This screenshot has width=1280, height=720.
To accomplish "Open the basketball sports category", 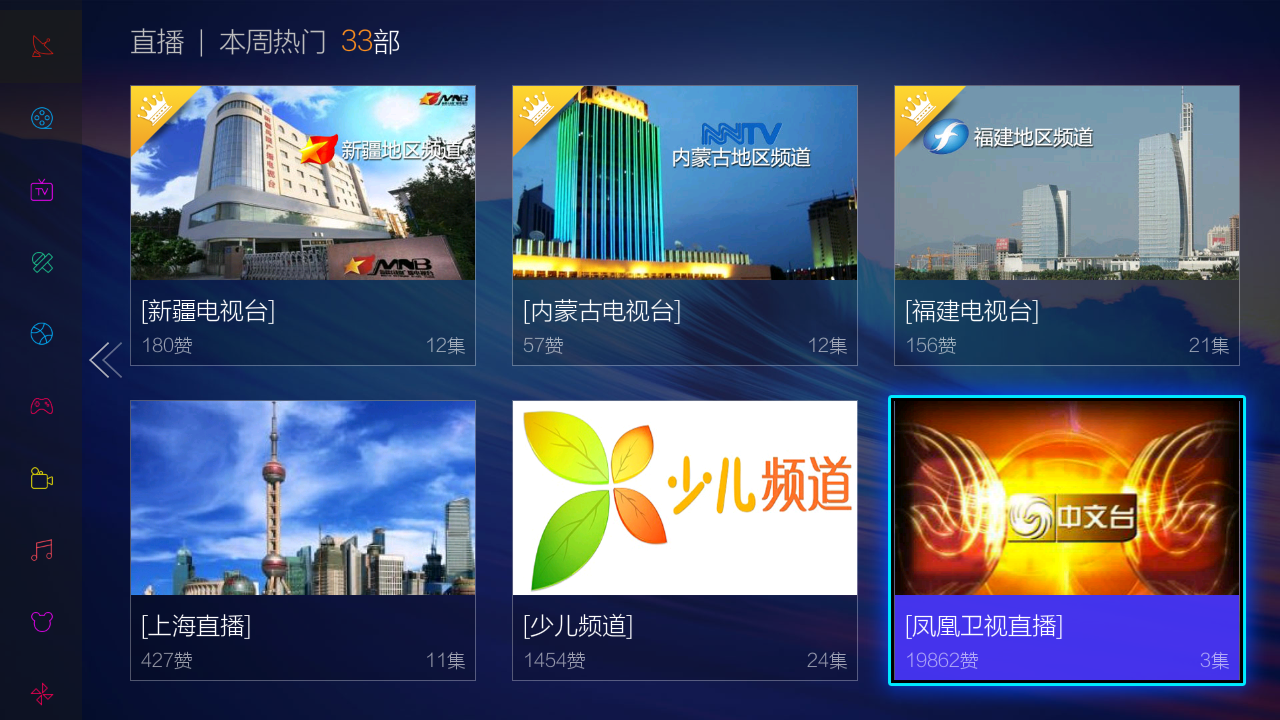I will coord(41,334).
